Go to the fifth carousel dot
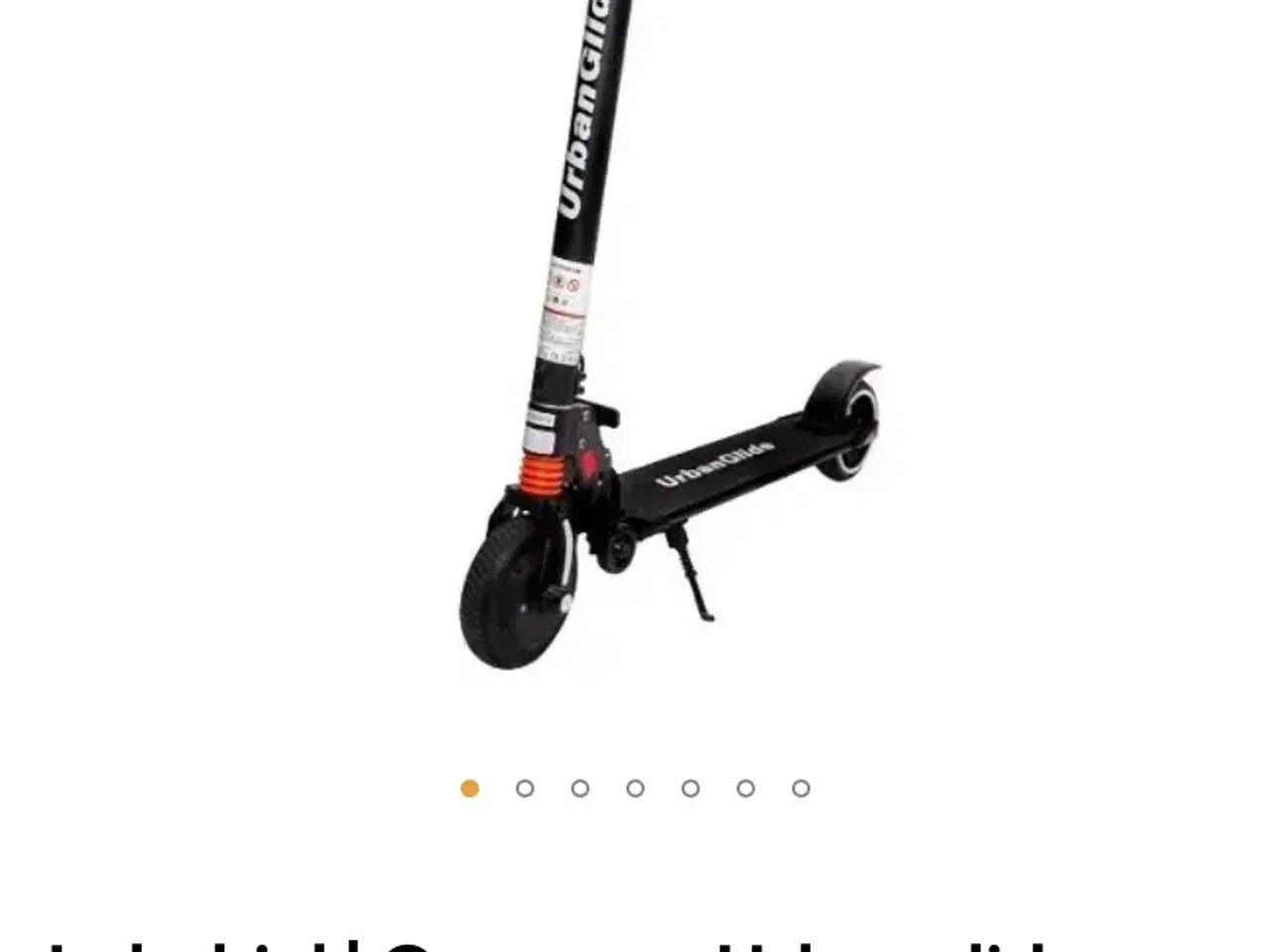 (691, 788)
